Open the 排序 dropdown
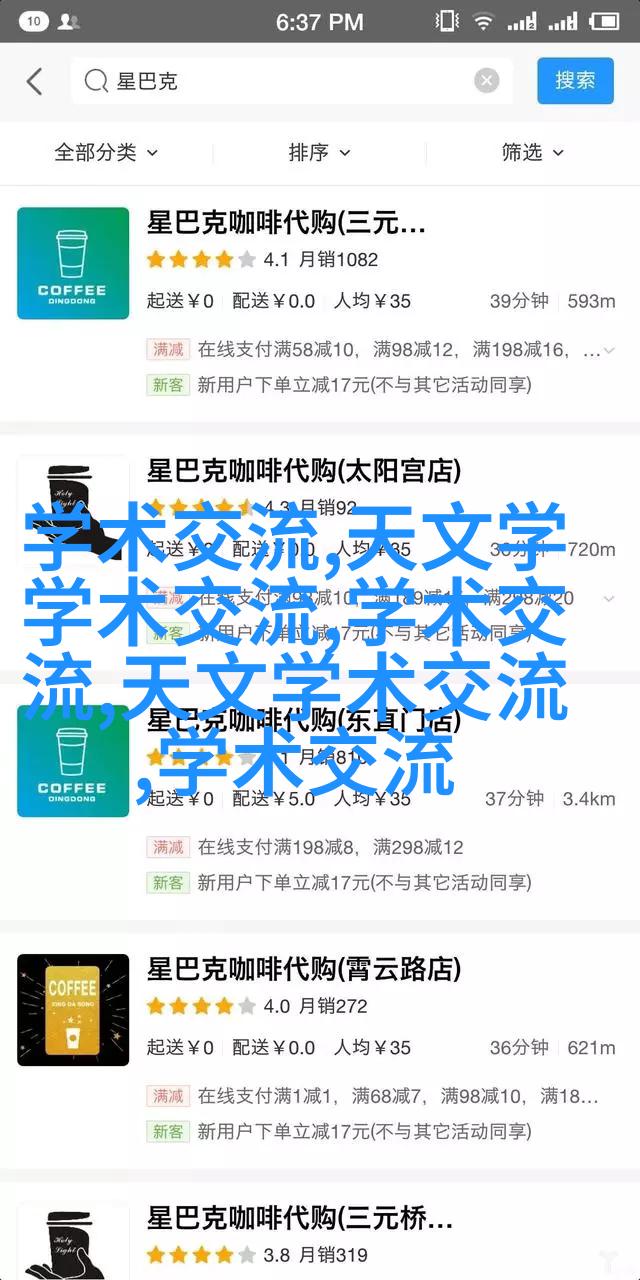Viewport: 640px width, 1280px height. coord(319,152)
